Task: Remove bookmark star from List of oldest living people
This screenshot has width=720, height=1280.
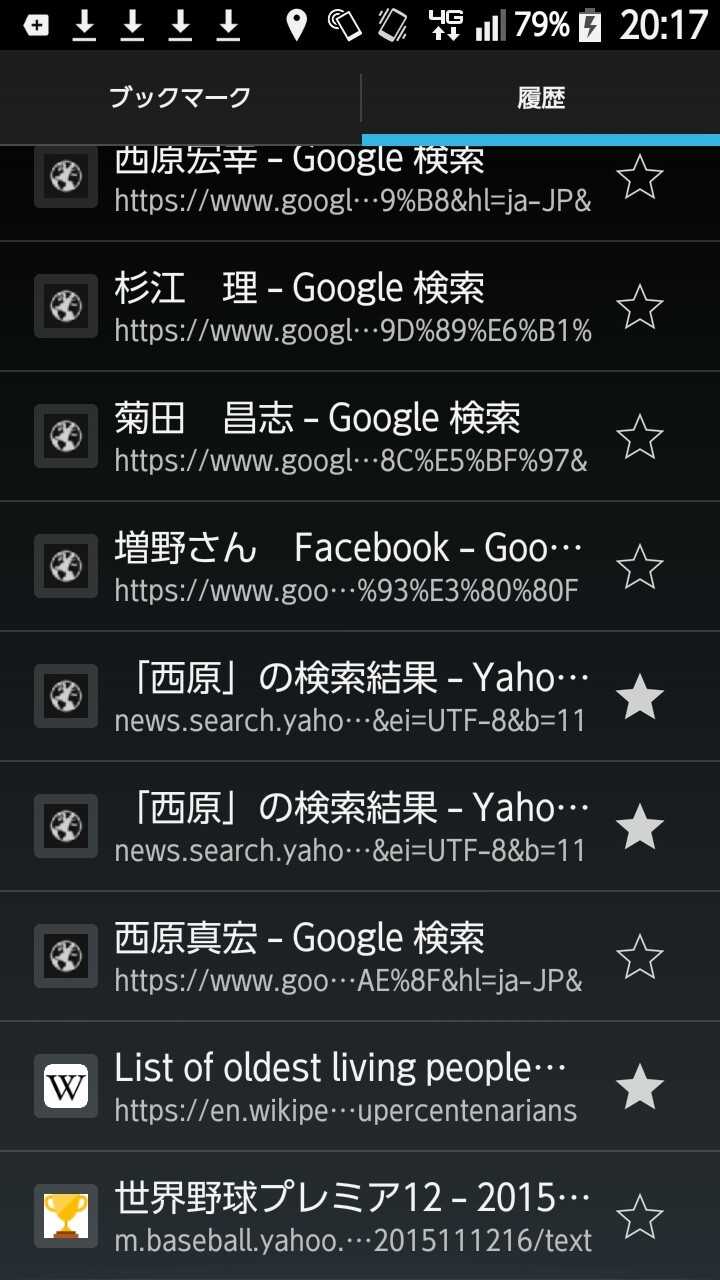Action: (x=640, y=1087)
